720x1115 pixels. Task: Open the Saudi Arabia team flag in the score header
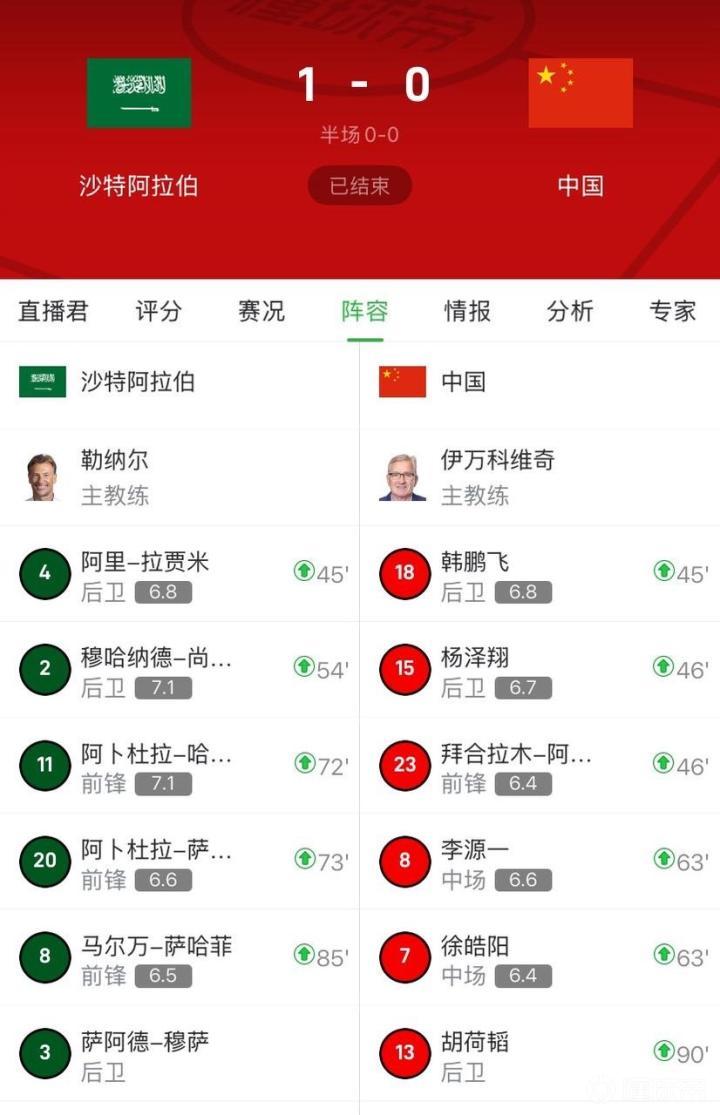pos(139,93)
